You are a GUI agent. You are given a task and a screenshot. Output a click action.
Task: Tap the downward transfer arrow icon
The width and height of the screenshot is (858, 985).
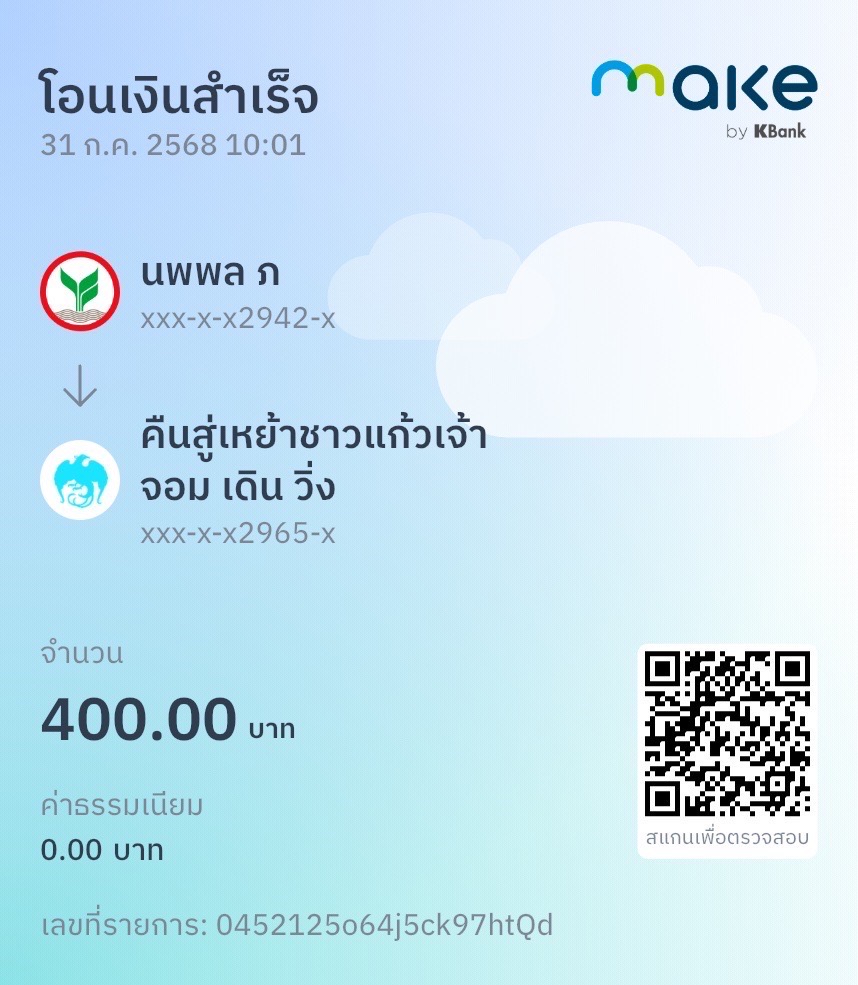point(78,386)
